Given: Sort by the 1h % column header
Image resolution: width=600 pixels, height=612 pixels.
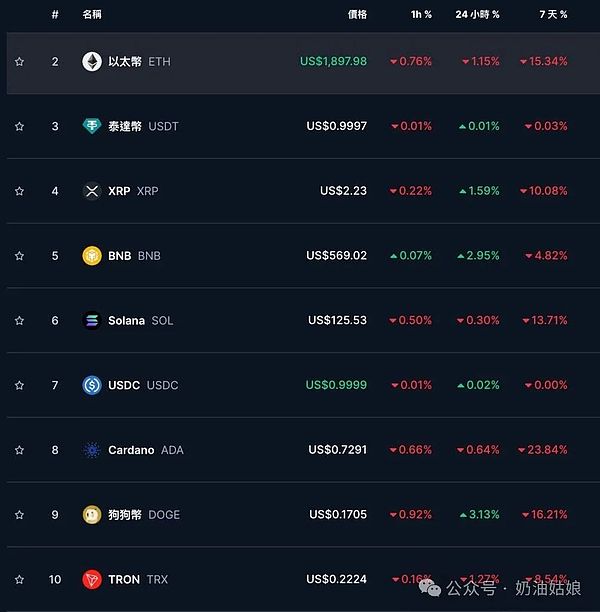Looking at the screenshot, I should 421,15.
